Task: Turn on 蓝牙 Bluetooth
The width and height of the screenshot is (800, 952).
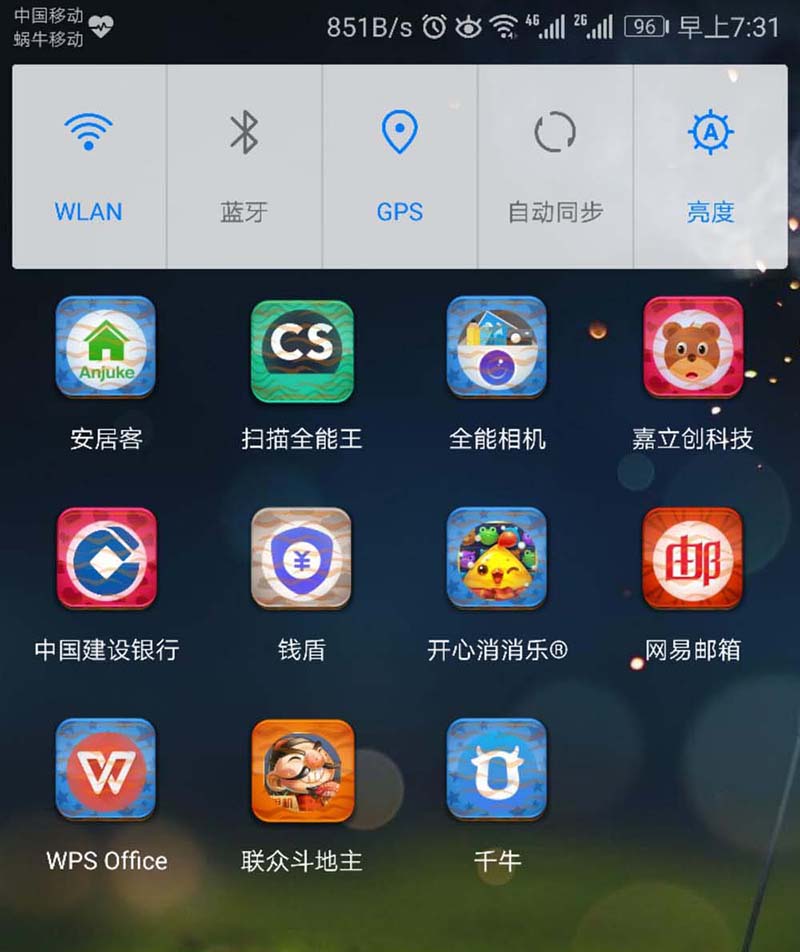Action: 244,166
